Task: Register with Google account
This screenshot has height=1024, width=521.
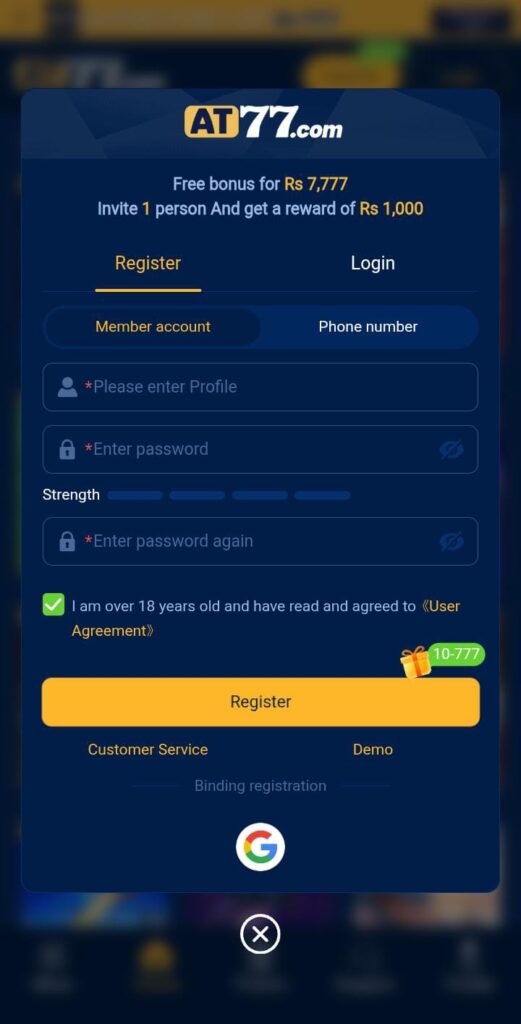Action: point(260,847)
